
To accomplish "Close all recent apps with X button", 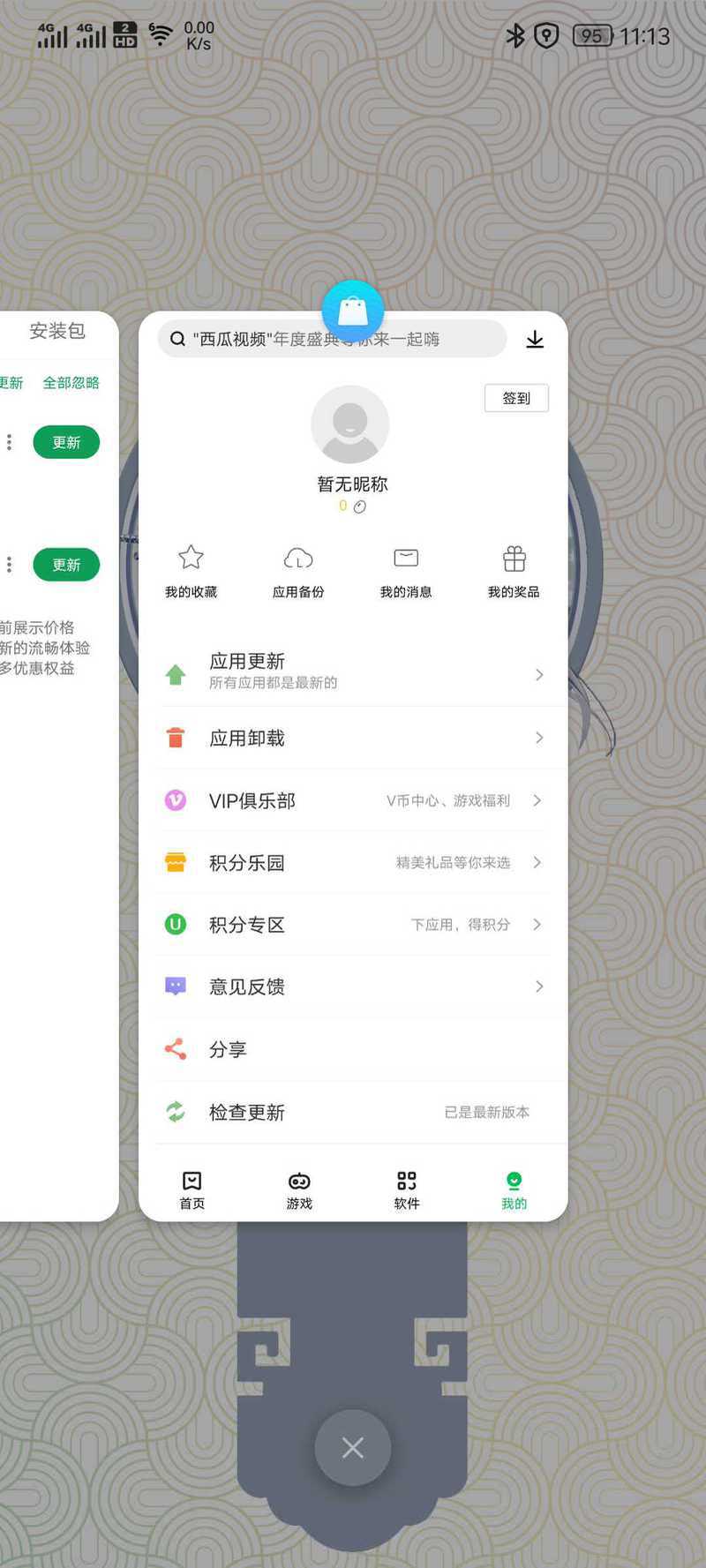I will [353, 1447].
